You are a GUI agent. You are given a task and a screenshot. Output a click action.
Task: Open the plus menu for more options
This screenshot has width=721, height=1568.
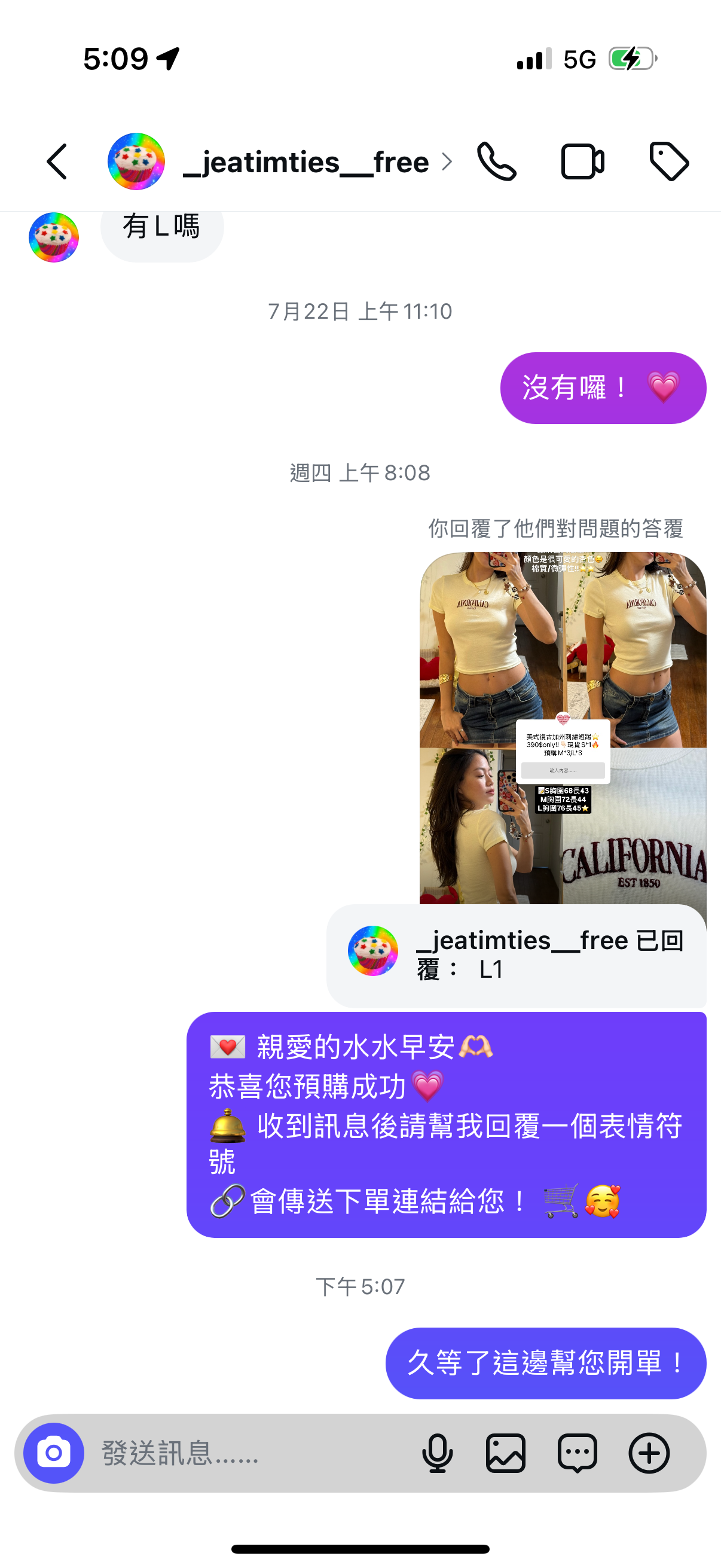[x=649, y=1453]
